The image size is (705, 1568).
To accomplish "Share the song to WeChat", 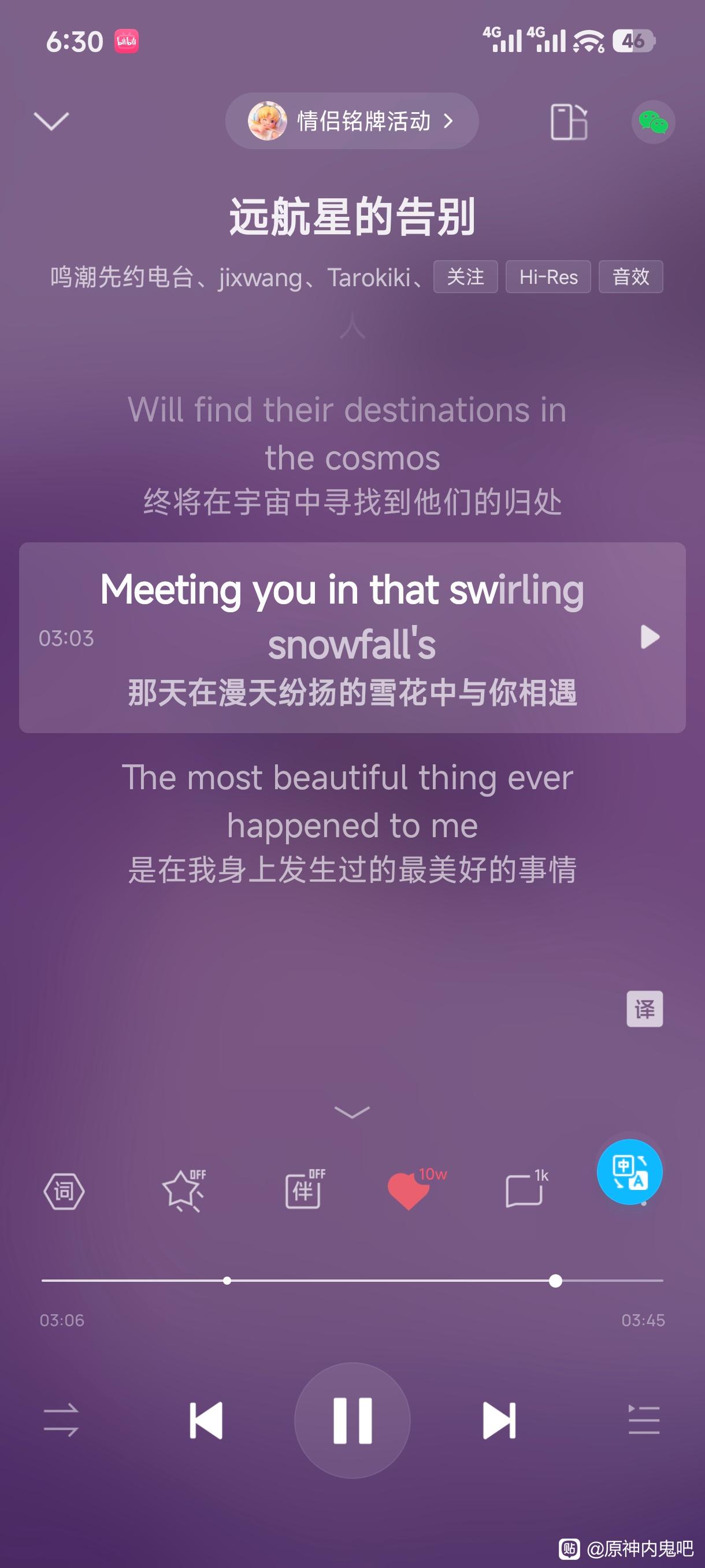I will pyautogui.click(x=652, y=122).
